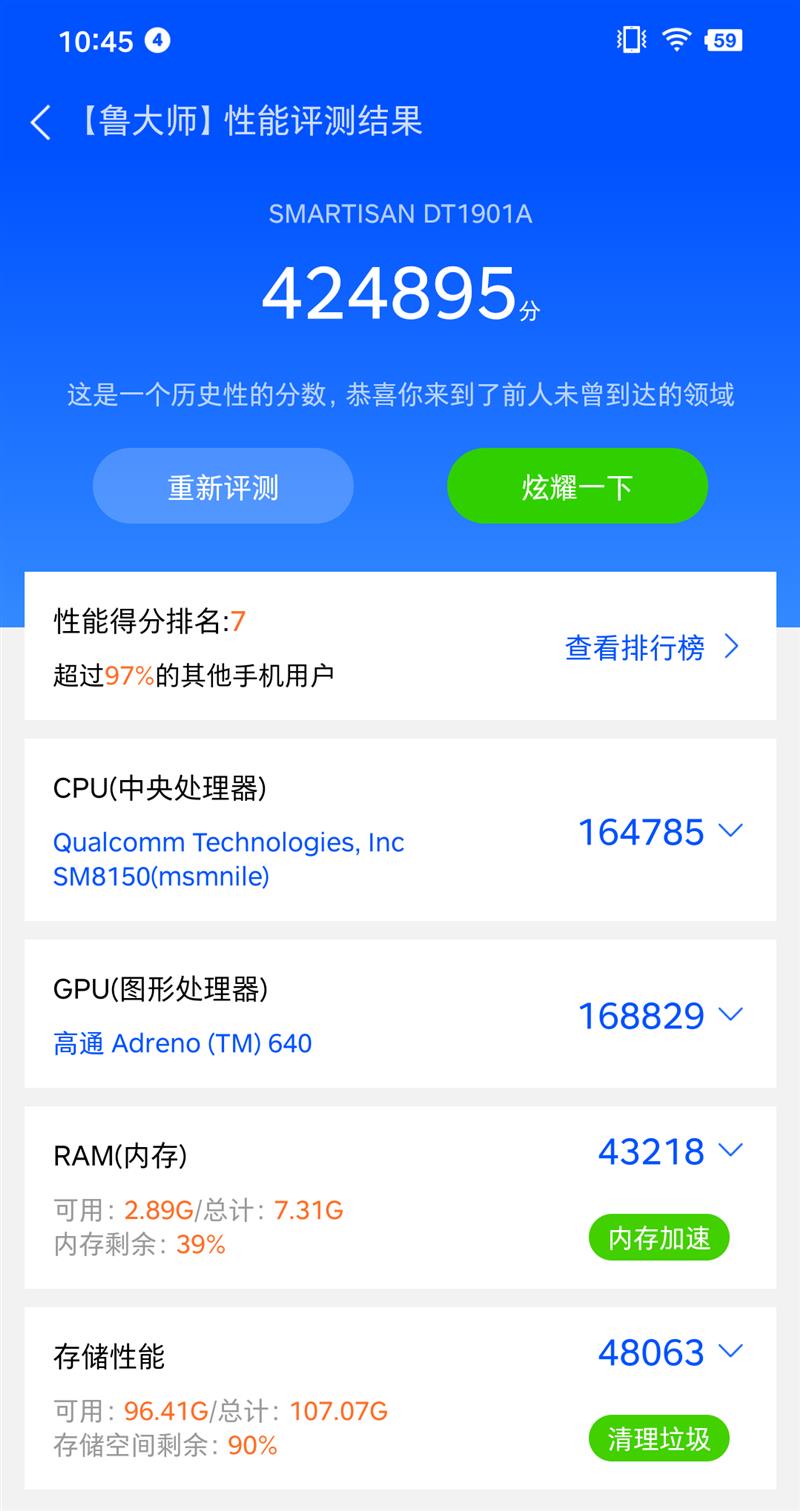Tap 清理垃圾 to clean storage
This screenshot has height=1511, width=800.
[x=658, y=1439]
